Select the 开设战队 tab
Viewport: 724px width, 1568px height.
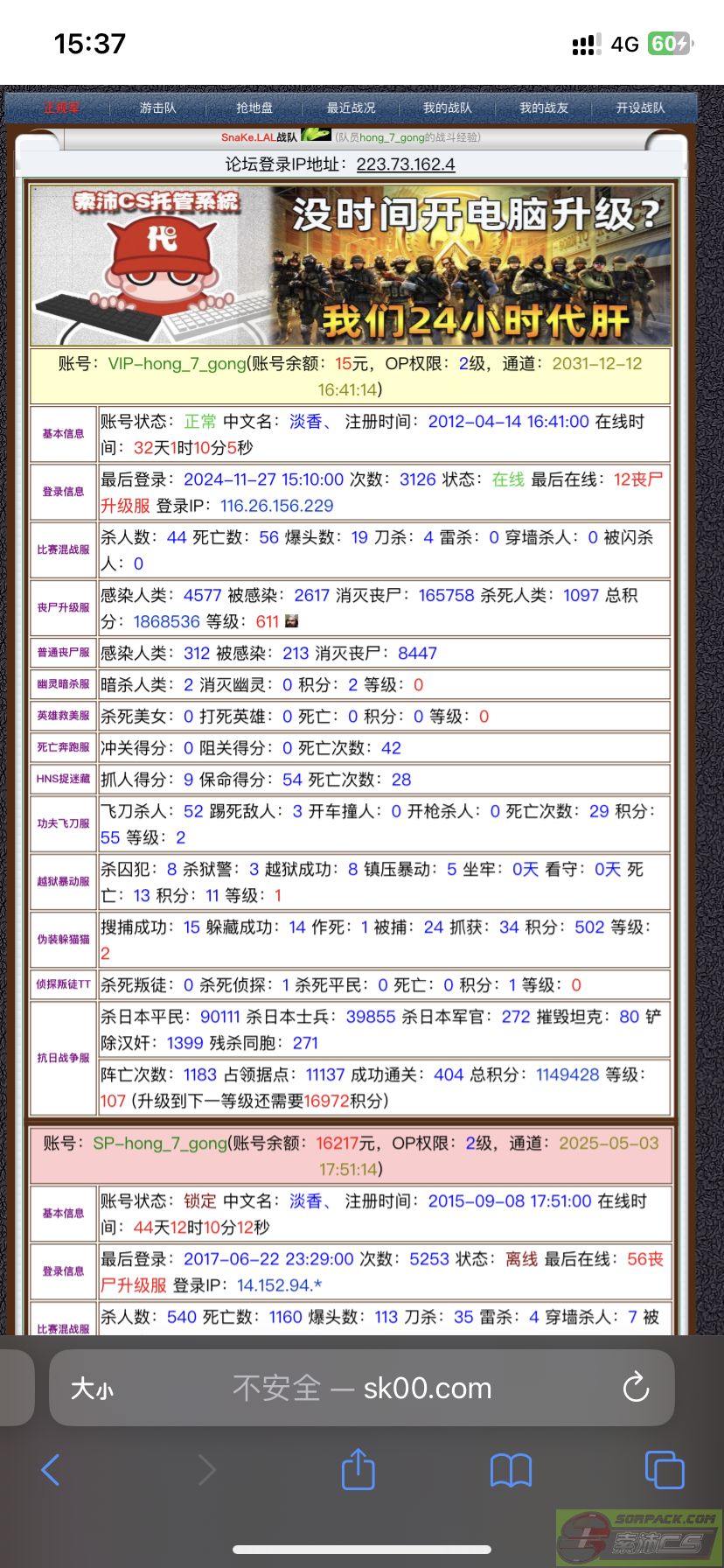point(640,108)
